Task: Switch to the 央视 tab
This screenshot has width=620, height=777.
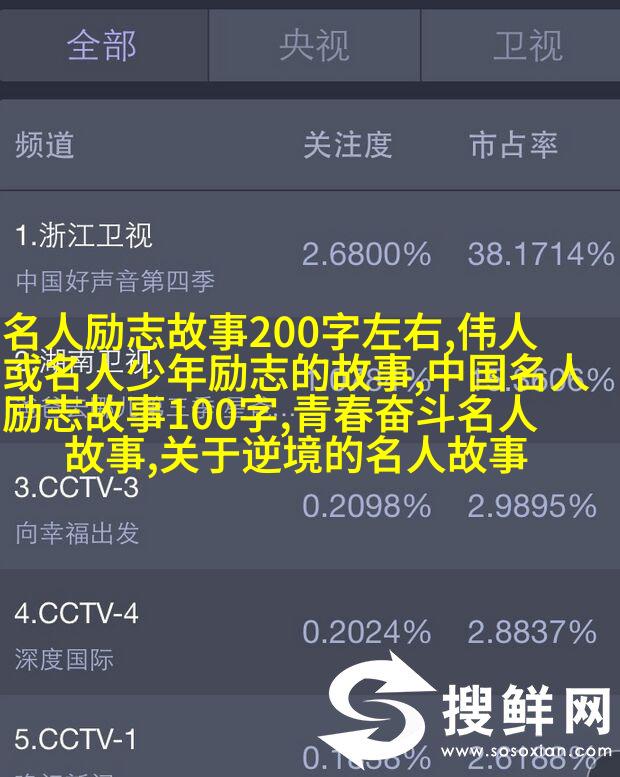Action: [x=315, y=45]
